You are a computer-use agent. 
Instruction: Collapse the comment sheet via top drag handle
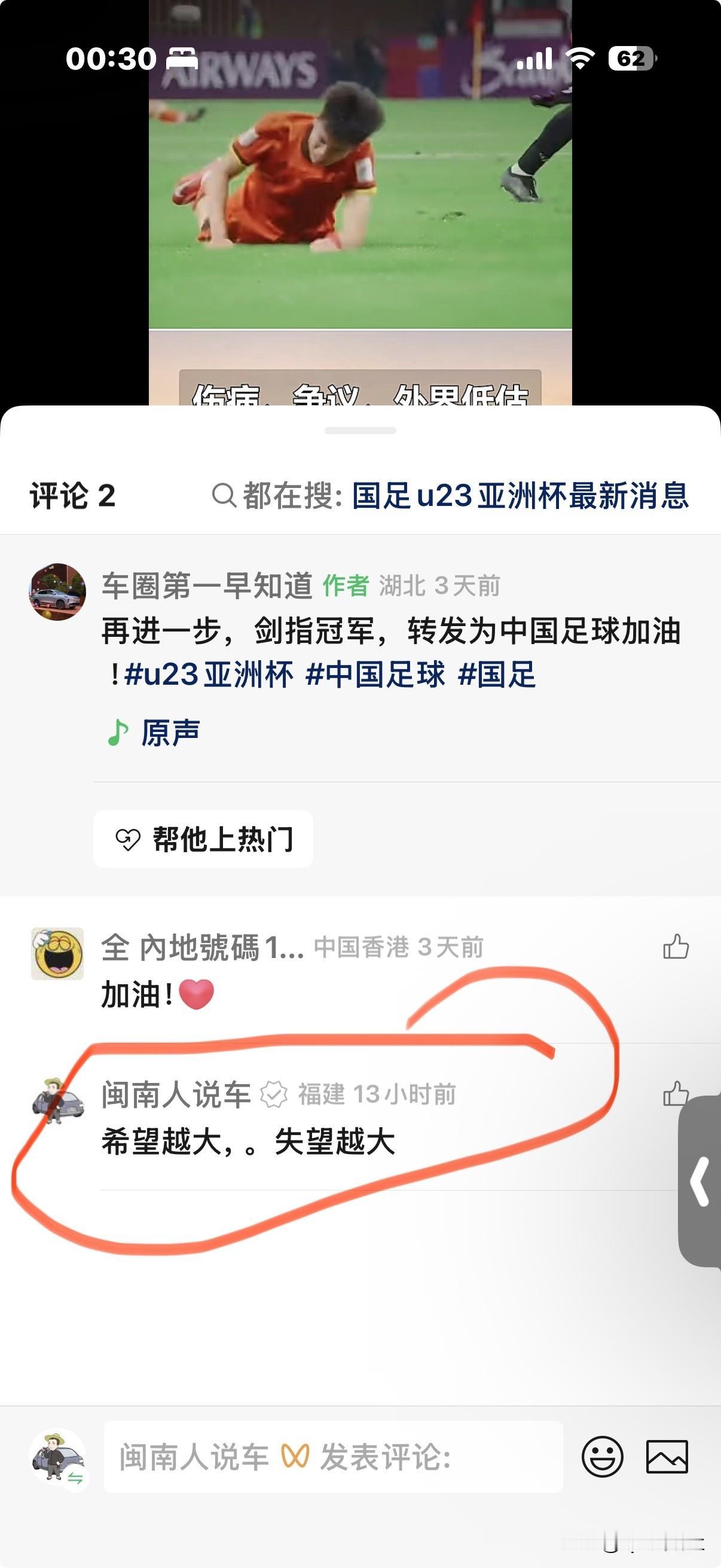pyautogui.click(x=360, y=431)
